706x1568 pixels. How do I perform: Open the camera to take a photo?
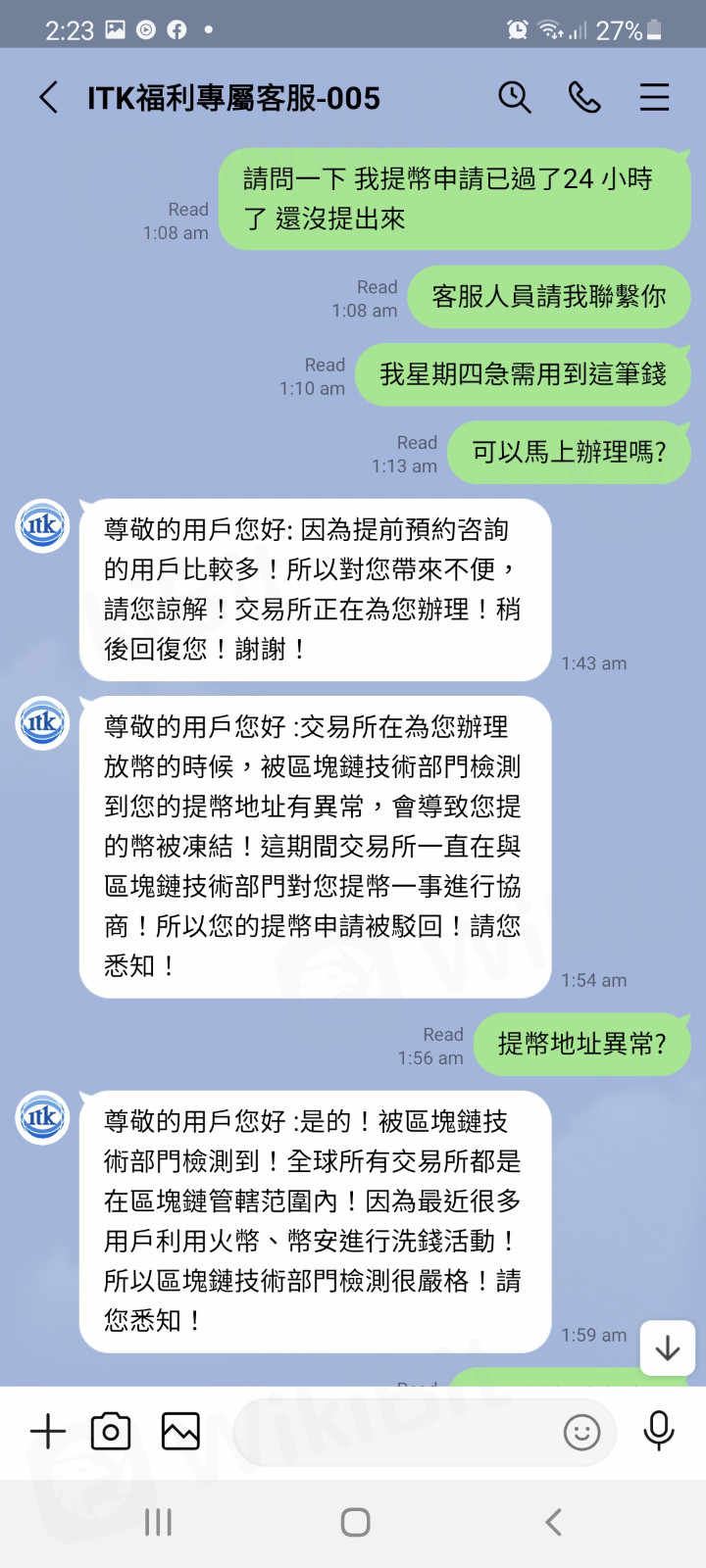pyautogui.click(x=111, y=1432)
